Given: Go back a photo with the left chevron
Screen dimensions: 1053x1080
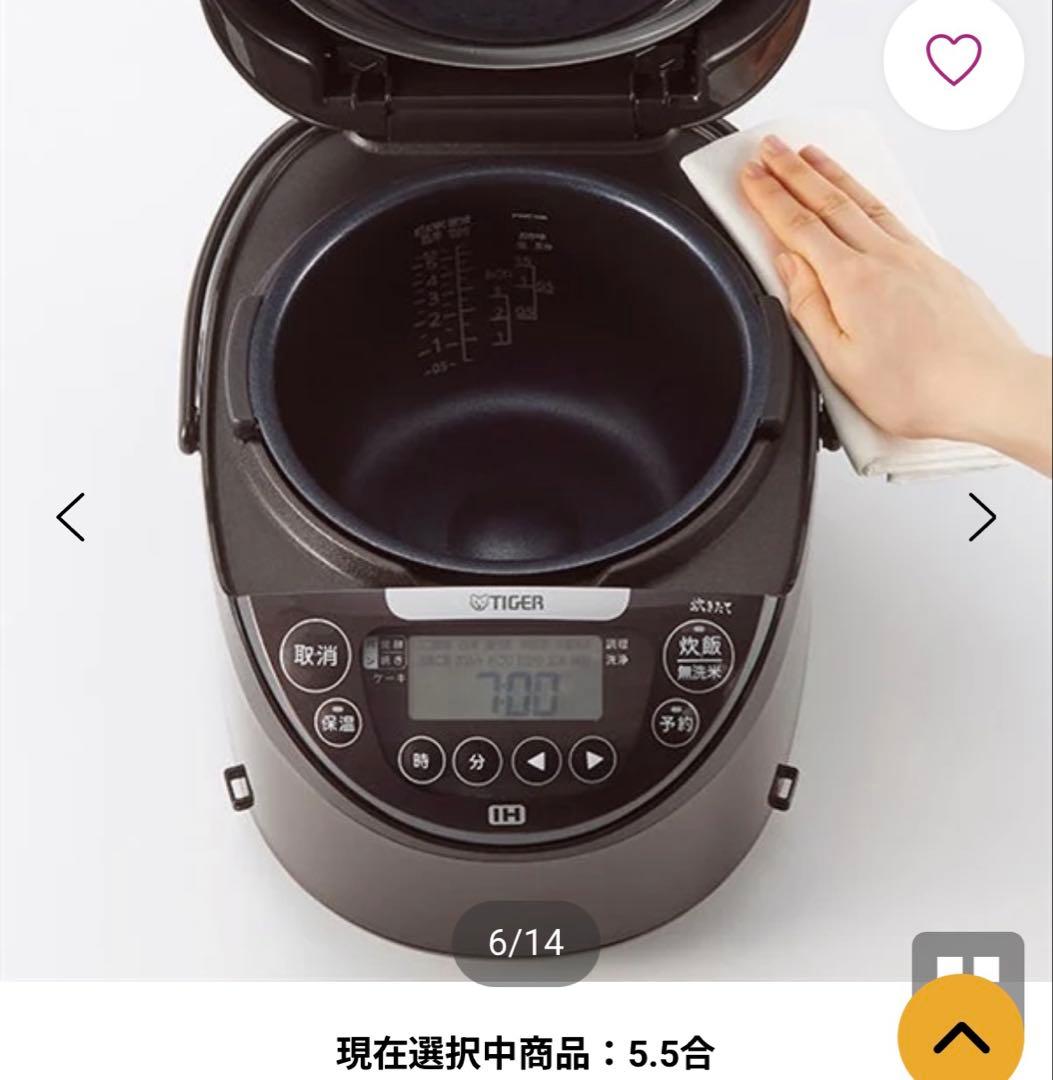Looking at the screenshot, I should 68,517.
